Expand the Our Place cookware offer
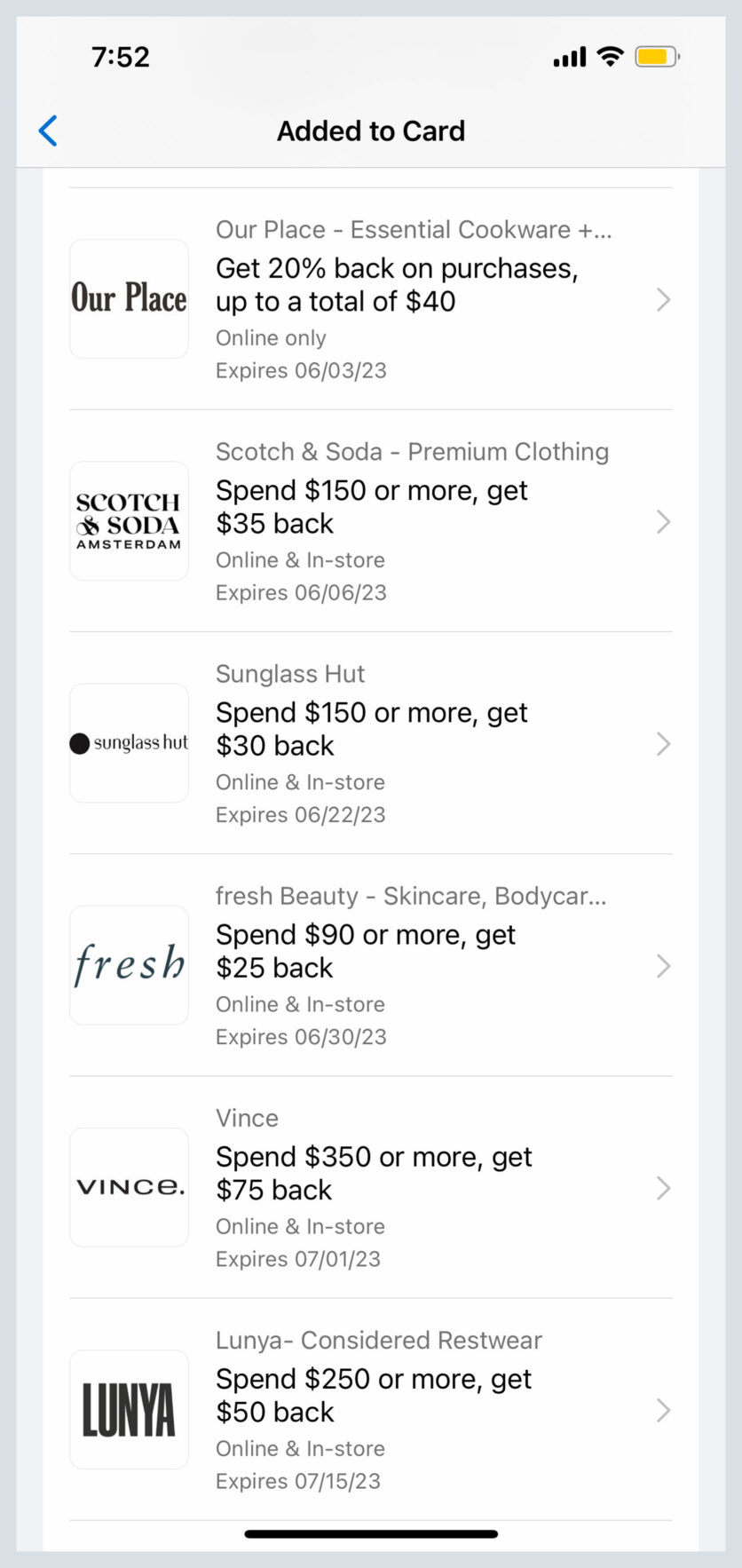Image resolution: width=742 pixels, height=1568 pixels. tap(663, 300)
